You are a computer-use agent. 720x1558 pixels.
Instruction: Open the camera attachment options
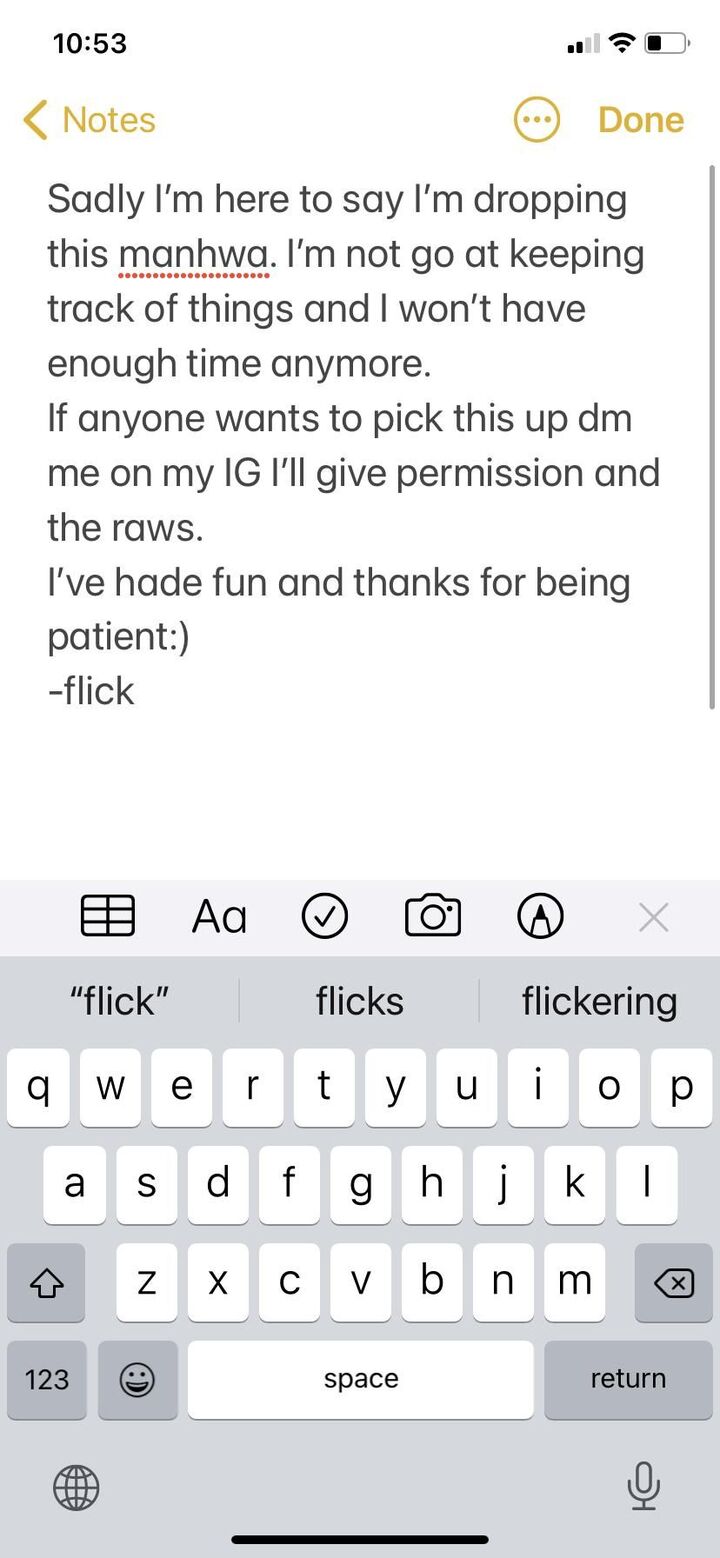coord(432,916)
